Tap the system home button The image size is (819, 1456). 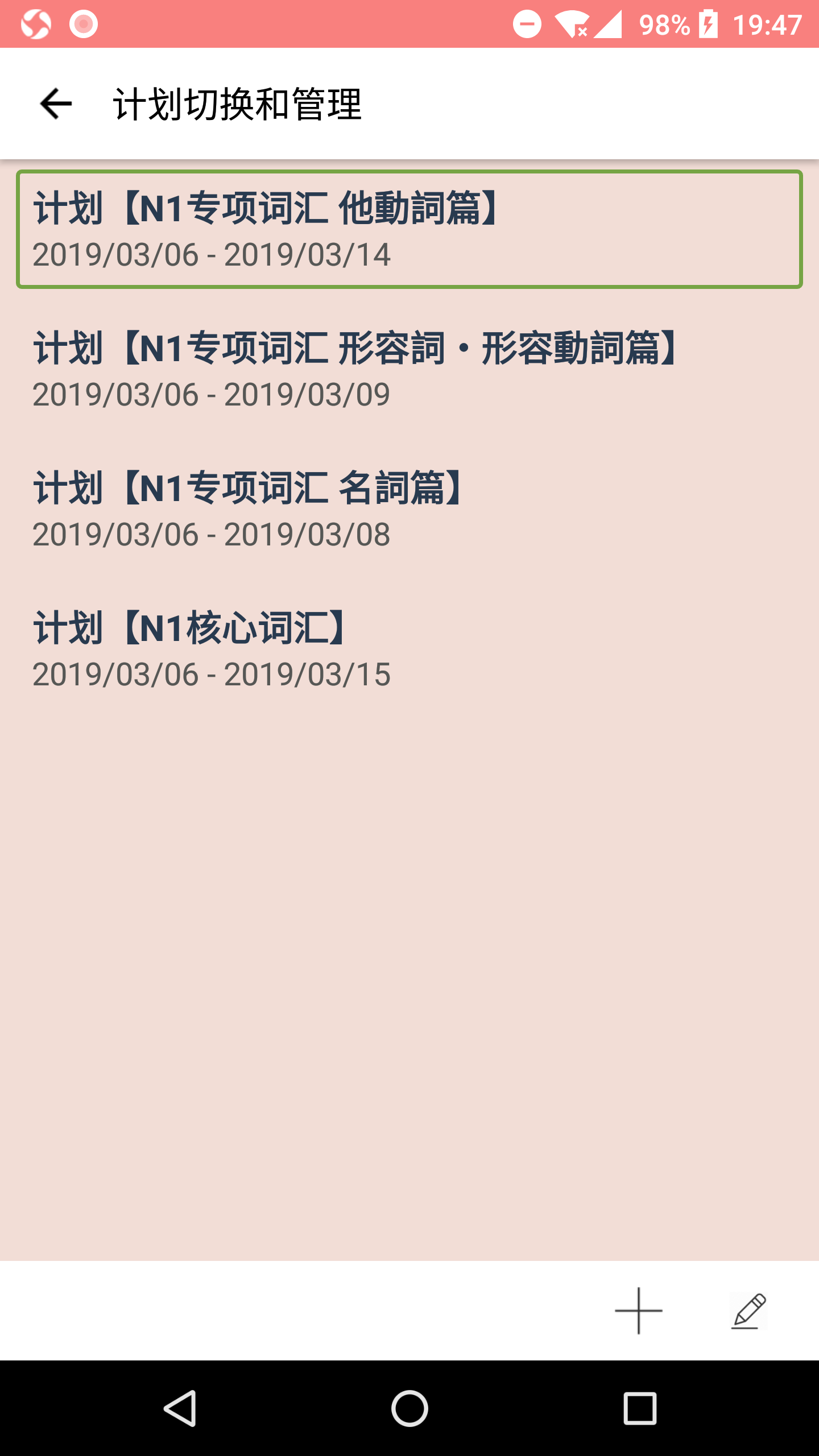click(409, 1408)
